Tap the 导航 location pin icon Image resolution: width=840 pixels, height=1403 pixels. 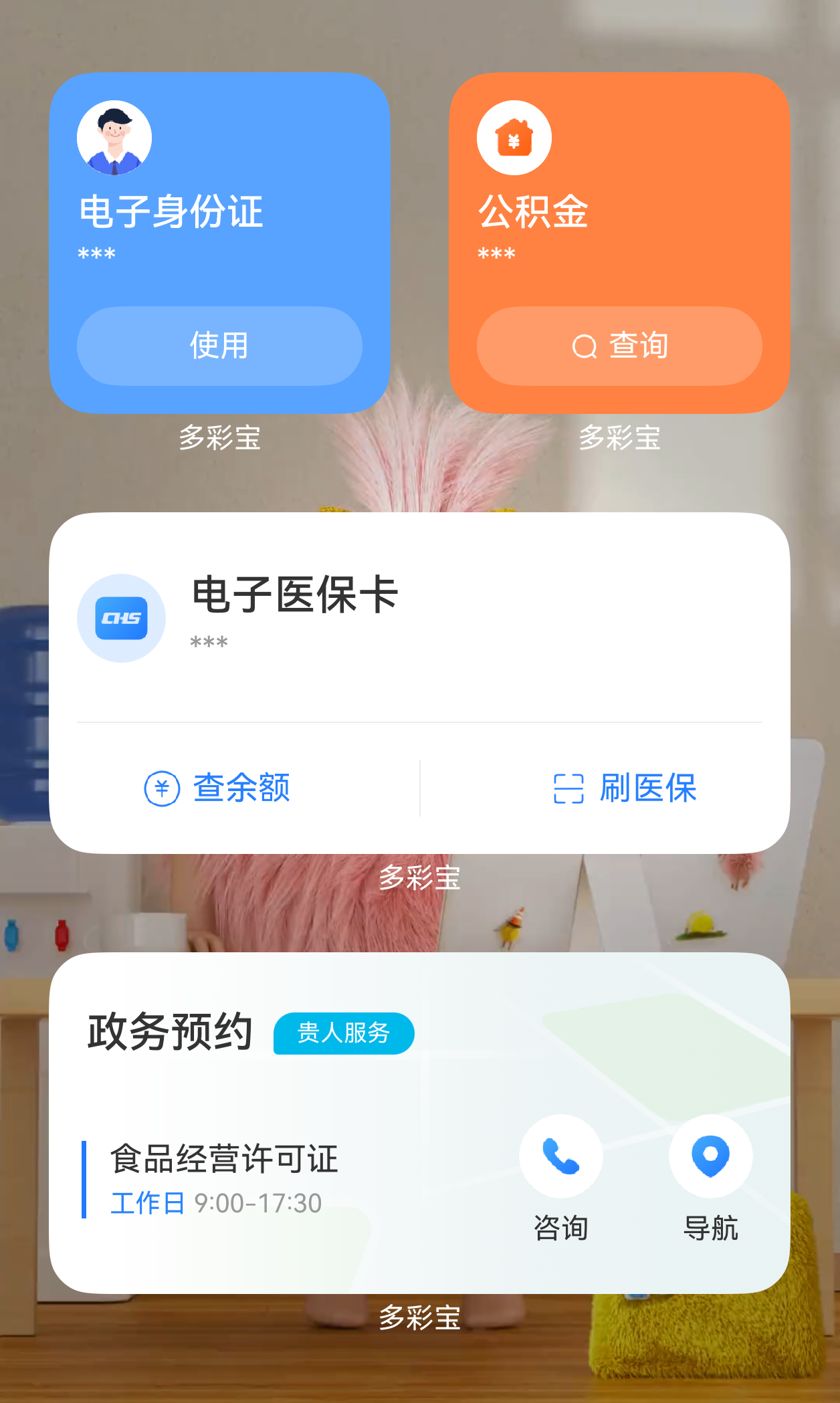710,1156
